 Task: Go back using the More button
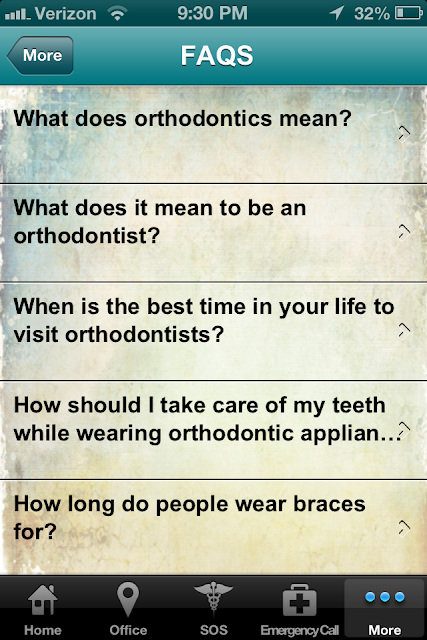(40, 56)
